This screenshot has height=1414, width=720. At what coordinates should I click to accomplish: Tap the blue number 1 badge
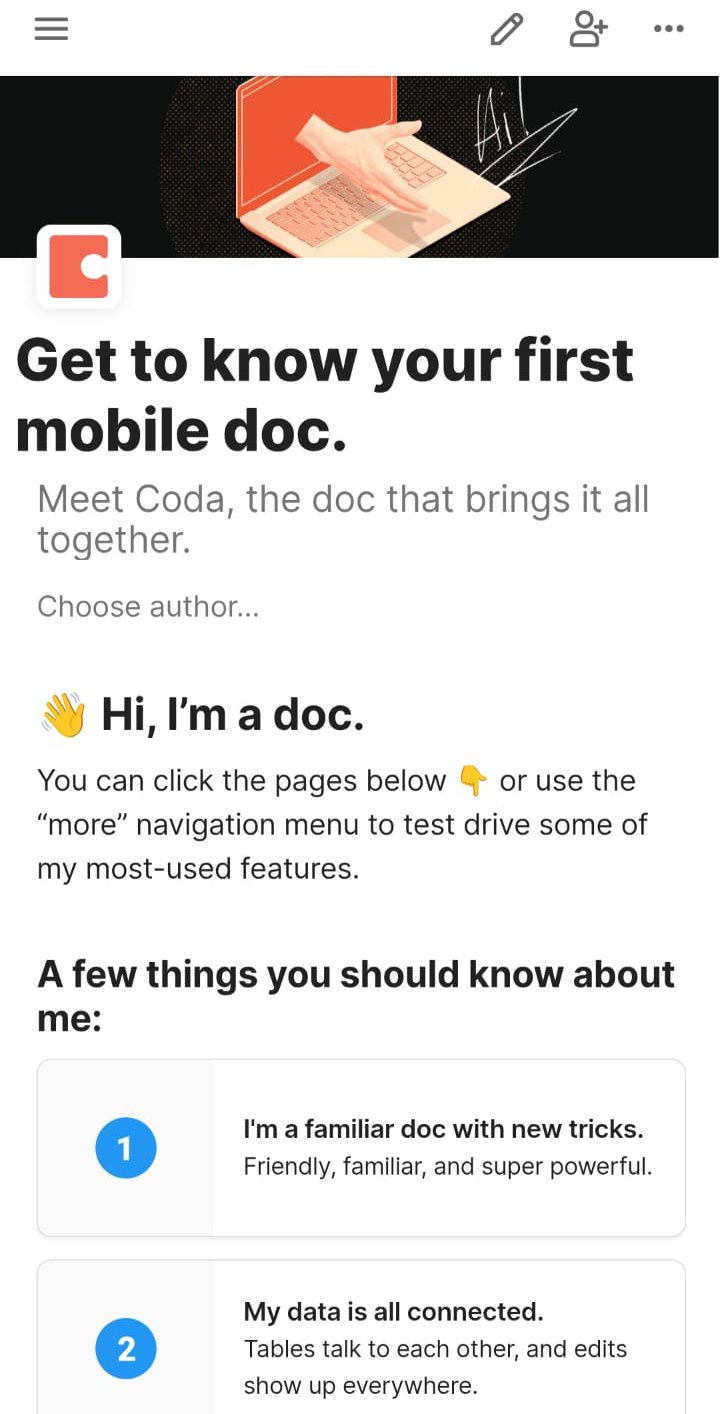click(125, 1148)
